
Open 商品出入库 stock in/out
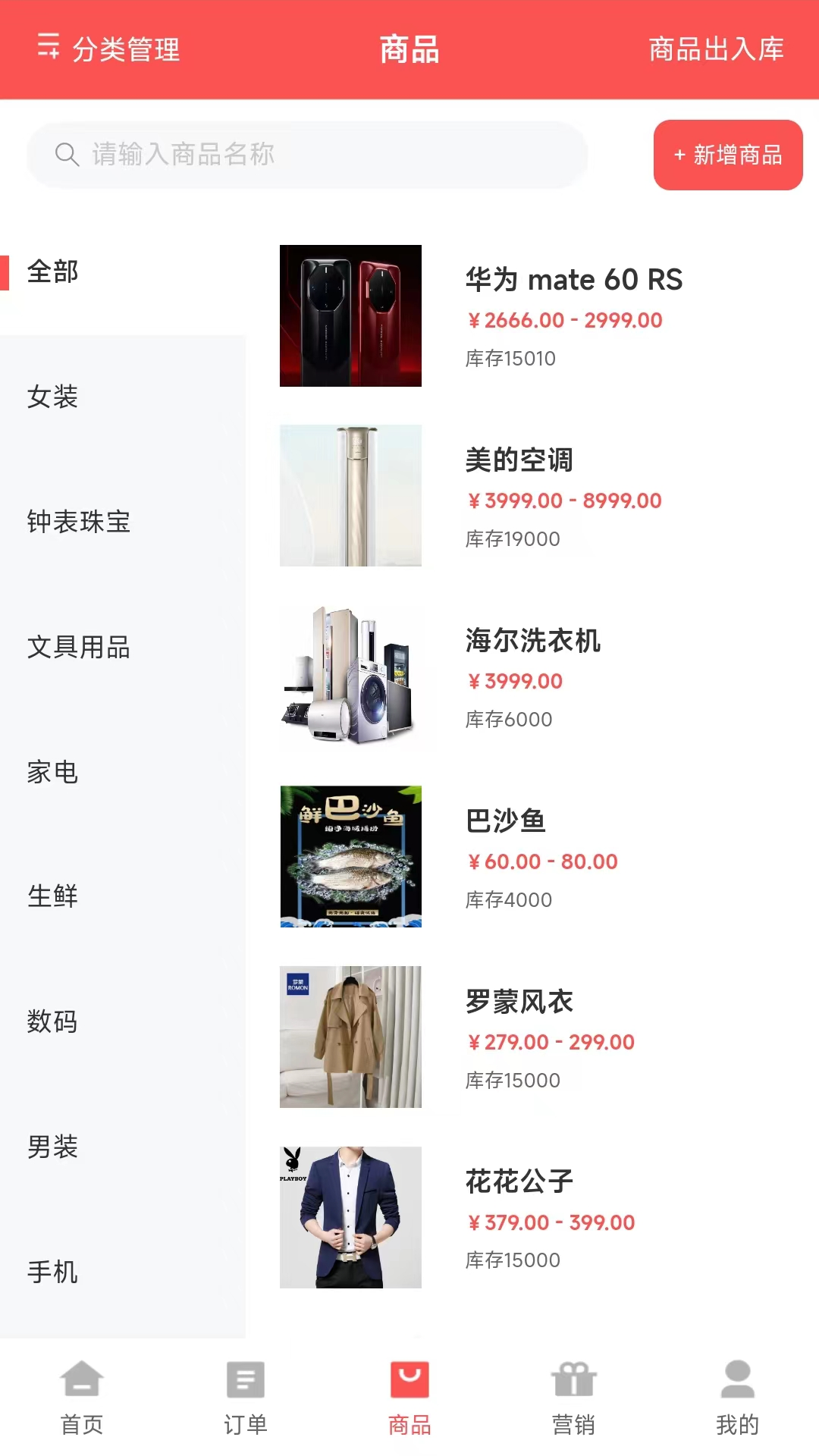pos(716,49)
